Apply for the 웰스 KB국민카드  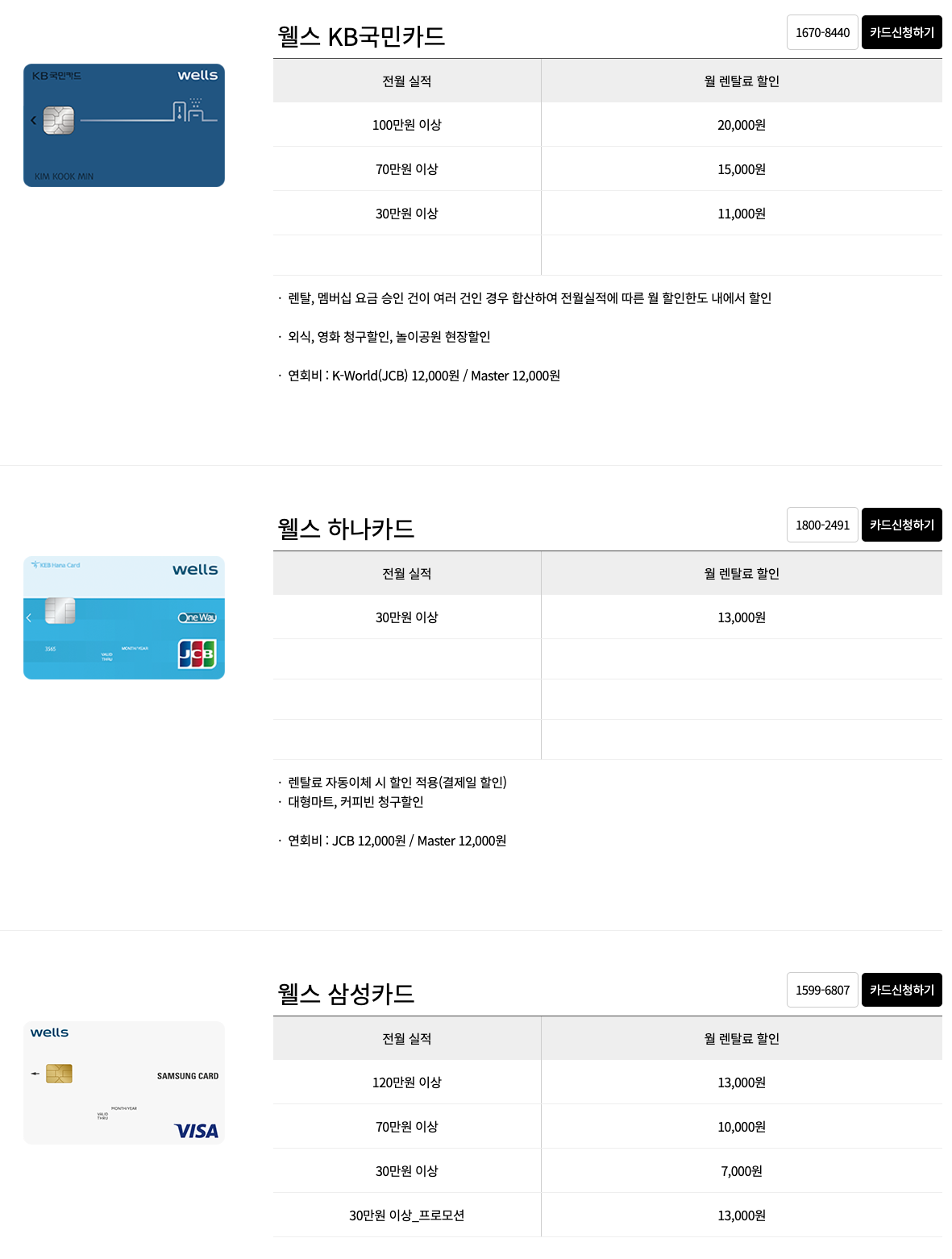pos(901,32)
